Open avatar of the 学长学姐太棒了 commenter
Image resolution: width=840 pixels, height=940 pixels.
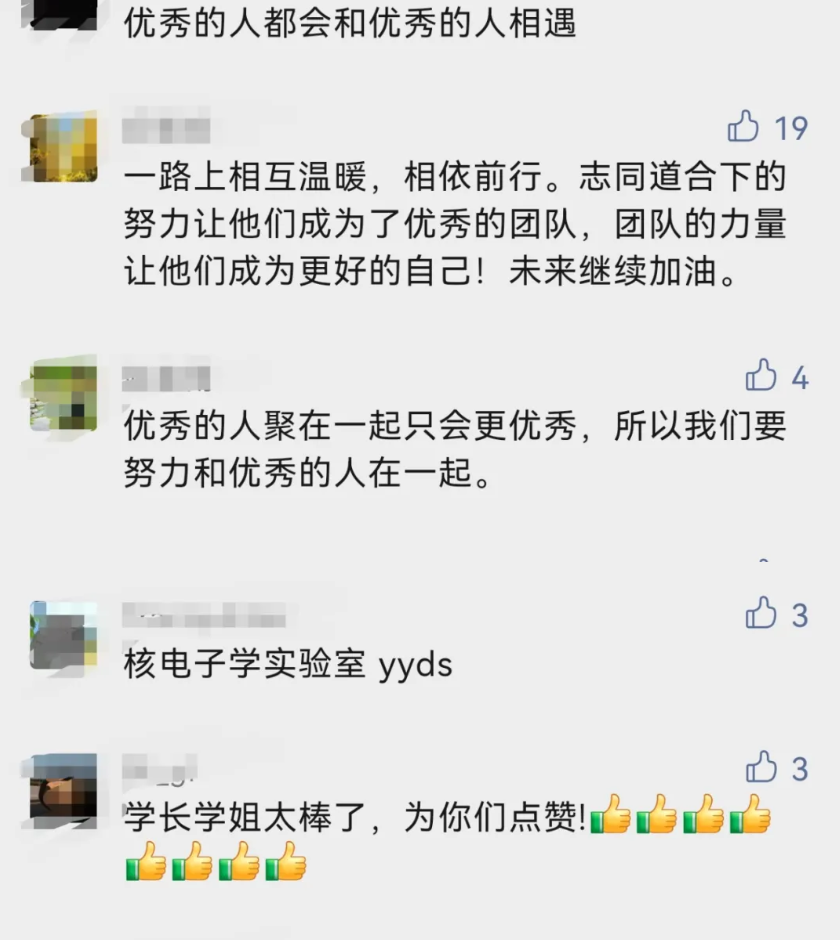pyautogui.click(x=64, y=790)
